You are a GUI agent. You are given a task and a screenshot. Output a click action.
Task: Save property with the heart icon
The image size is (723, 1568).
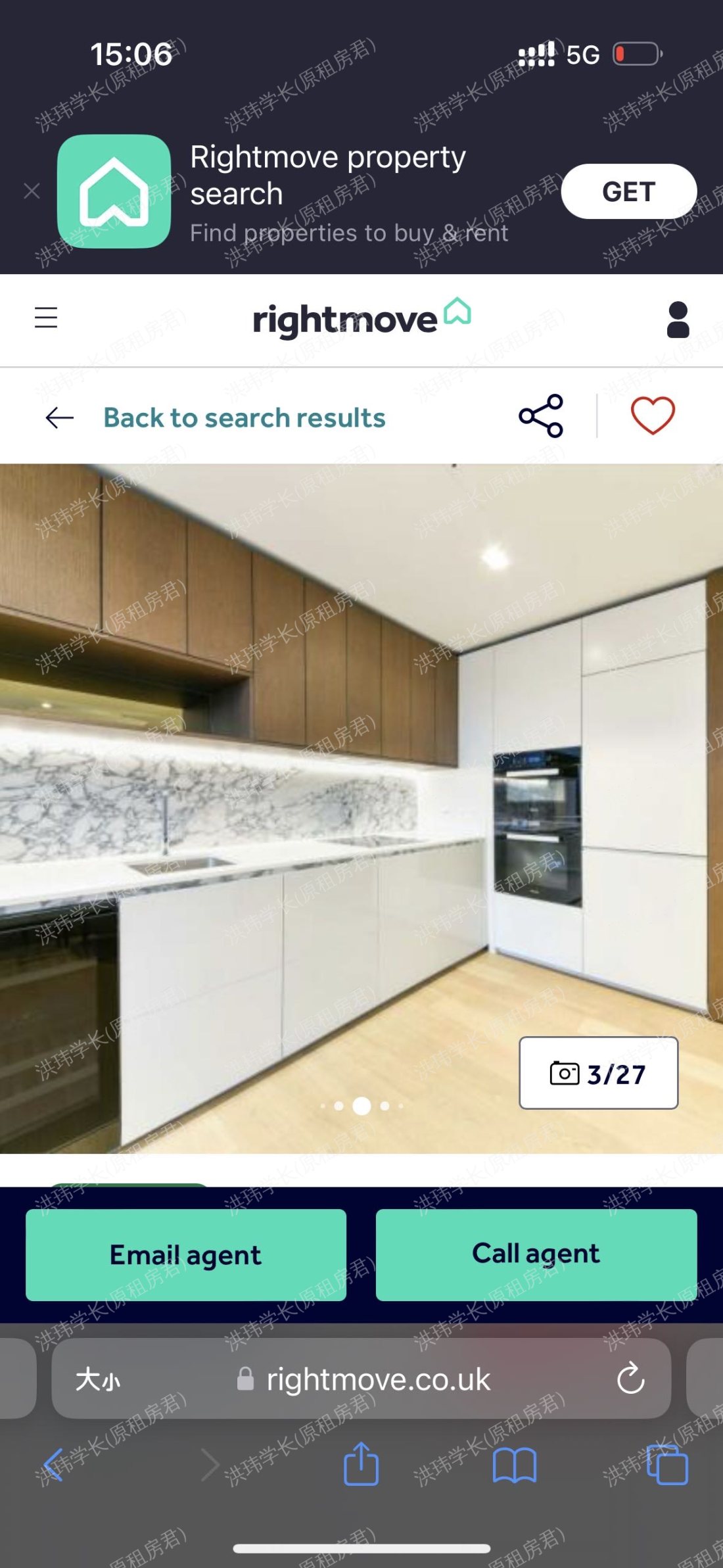[653, 416]
